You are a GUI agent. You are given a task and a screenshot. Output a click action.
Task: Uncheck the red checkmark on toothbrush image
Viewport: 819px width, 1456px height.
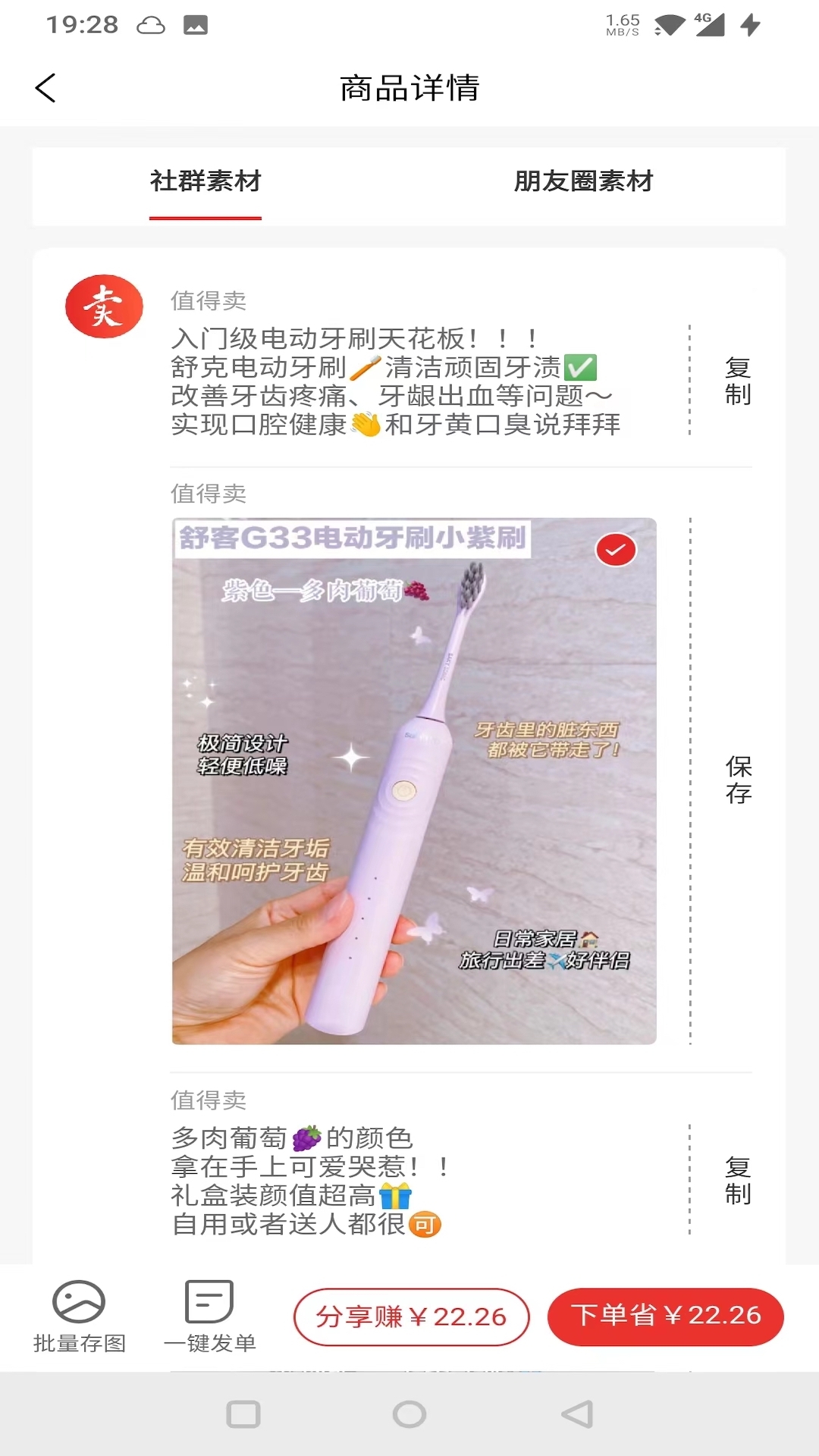point(616,551)
